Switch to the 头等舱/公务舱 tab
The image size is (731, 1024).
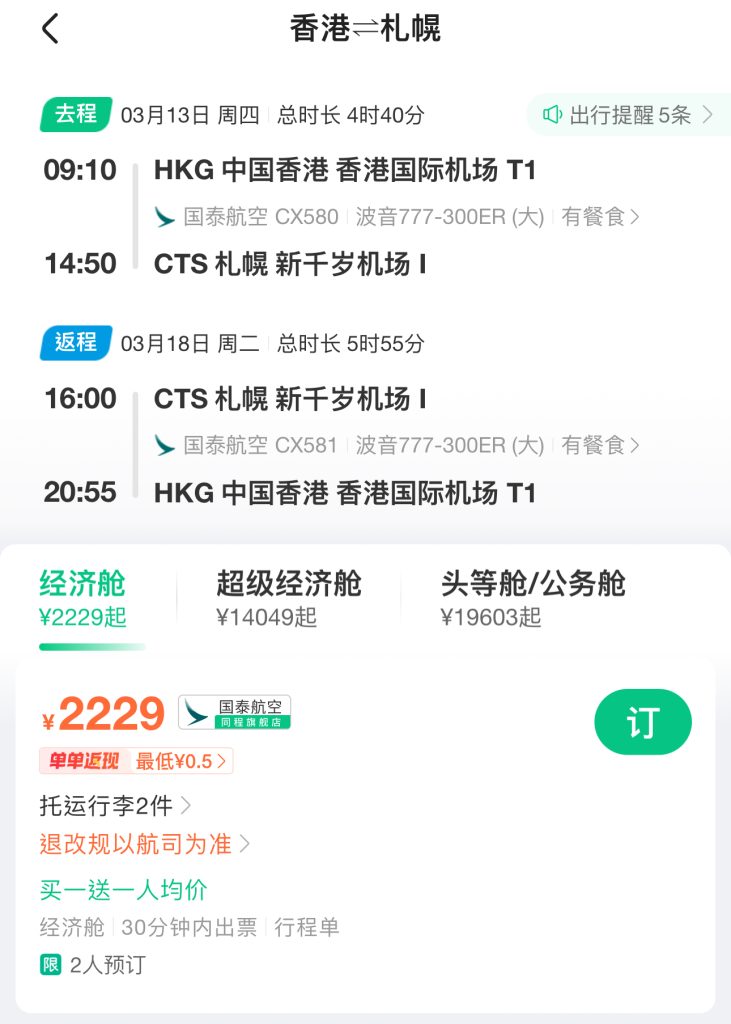click(x=532, y=598)
